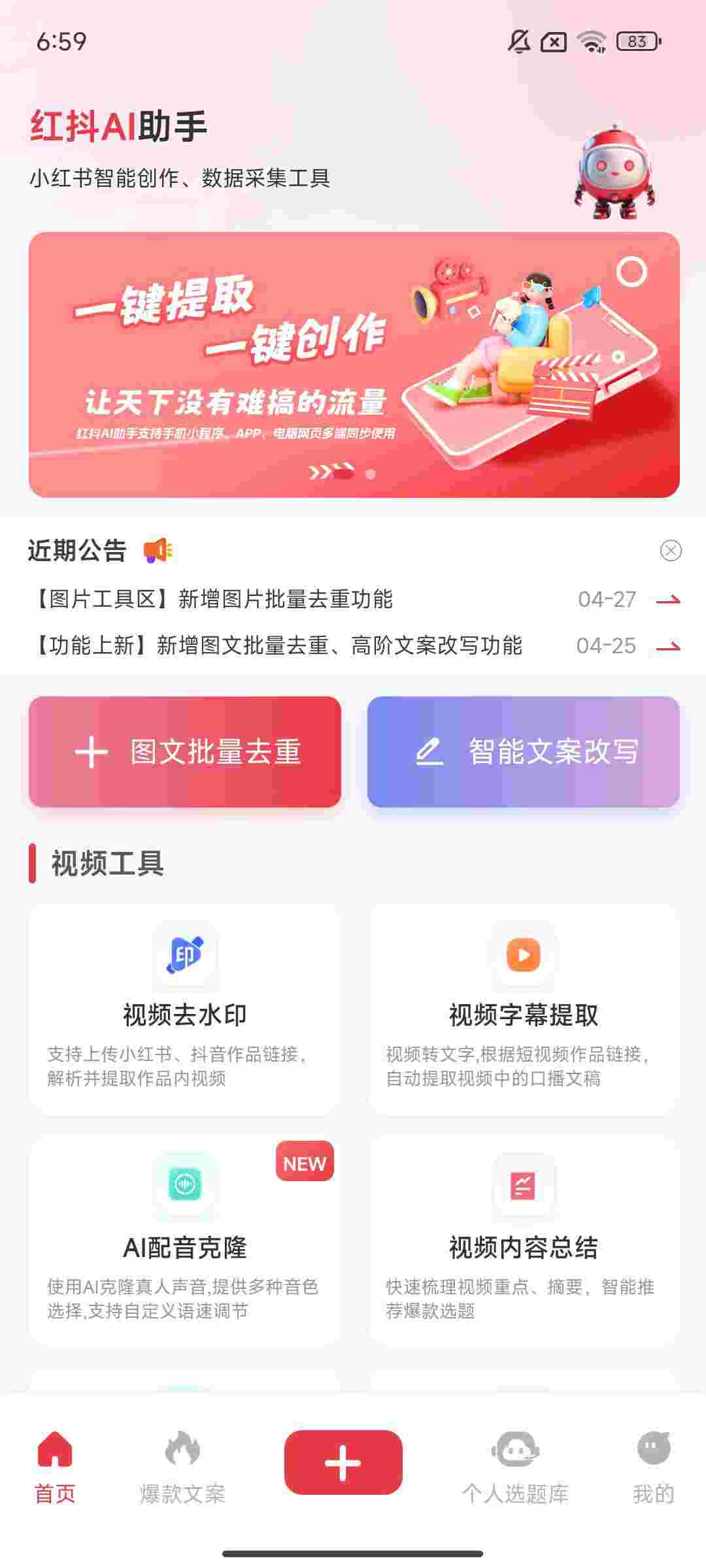Tap the red plus create button
Image resolution: width=706 pixels, height=1568 pixels.
point(343,1462)
